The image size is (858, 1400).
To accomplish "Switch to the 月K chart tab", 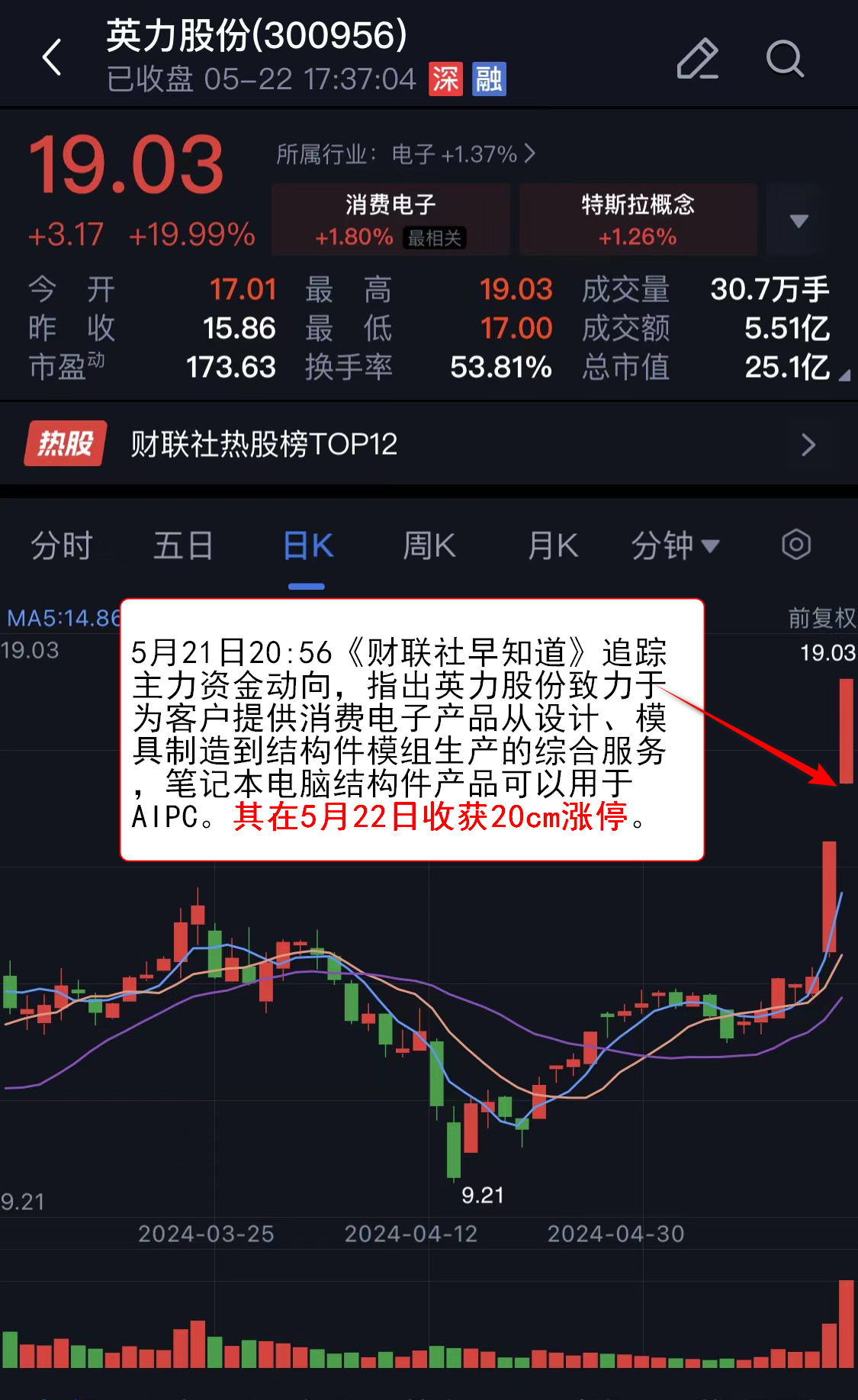I will tap(553, 546).
